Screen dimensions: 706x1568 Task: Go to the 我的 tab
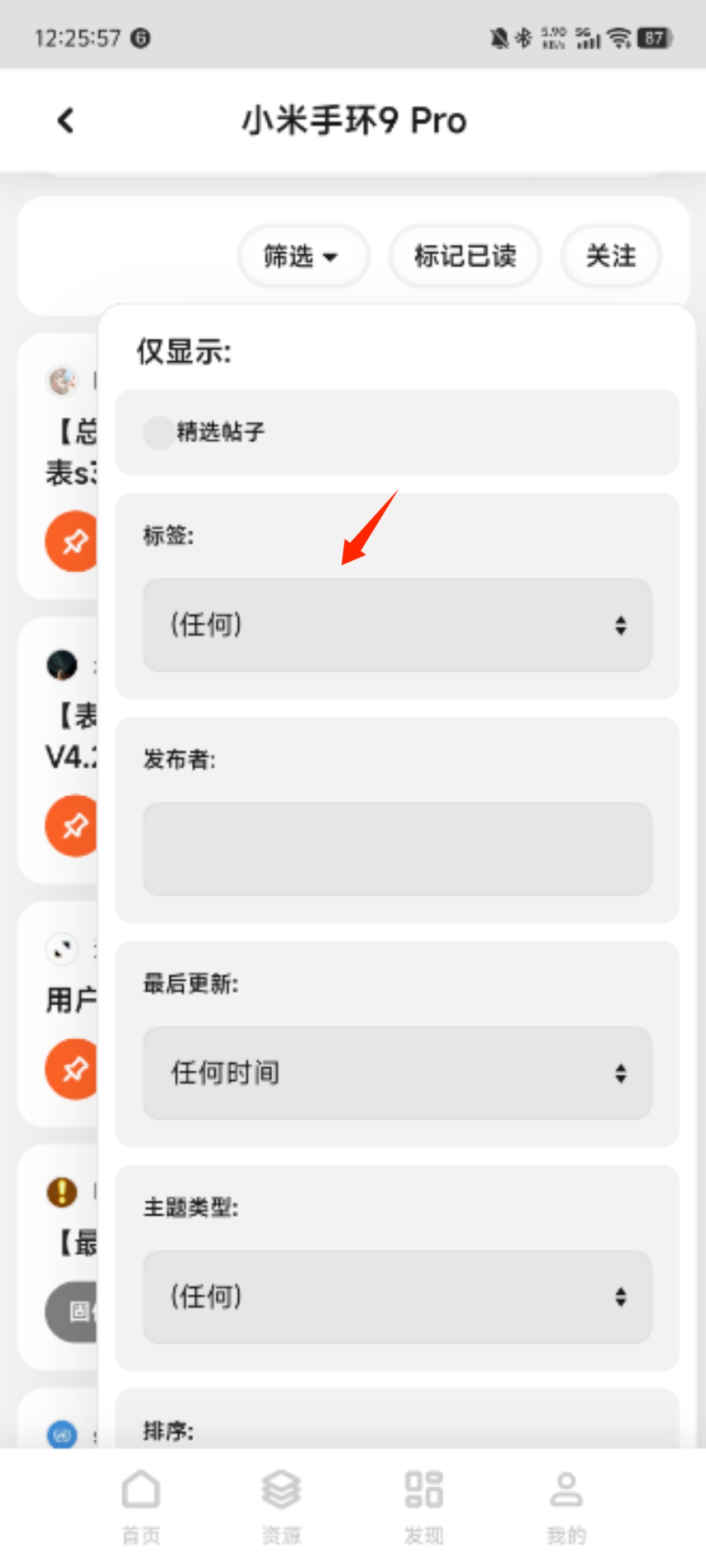click(566, 1506)
